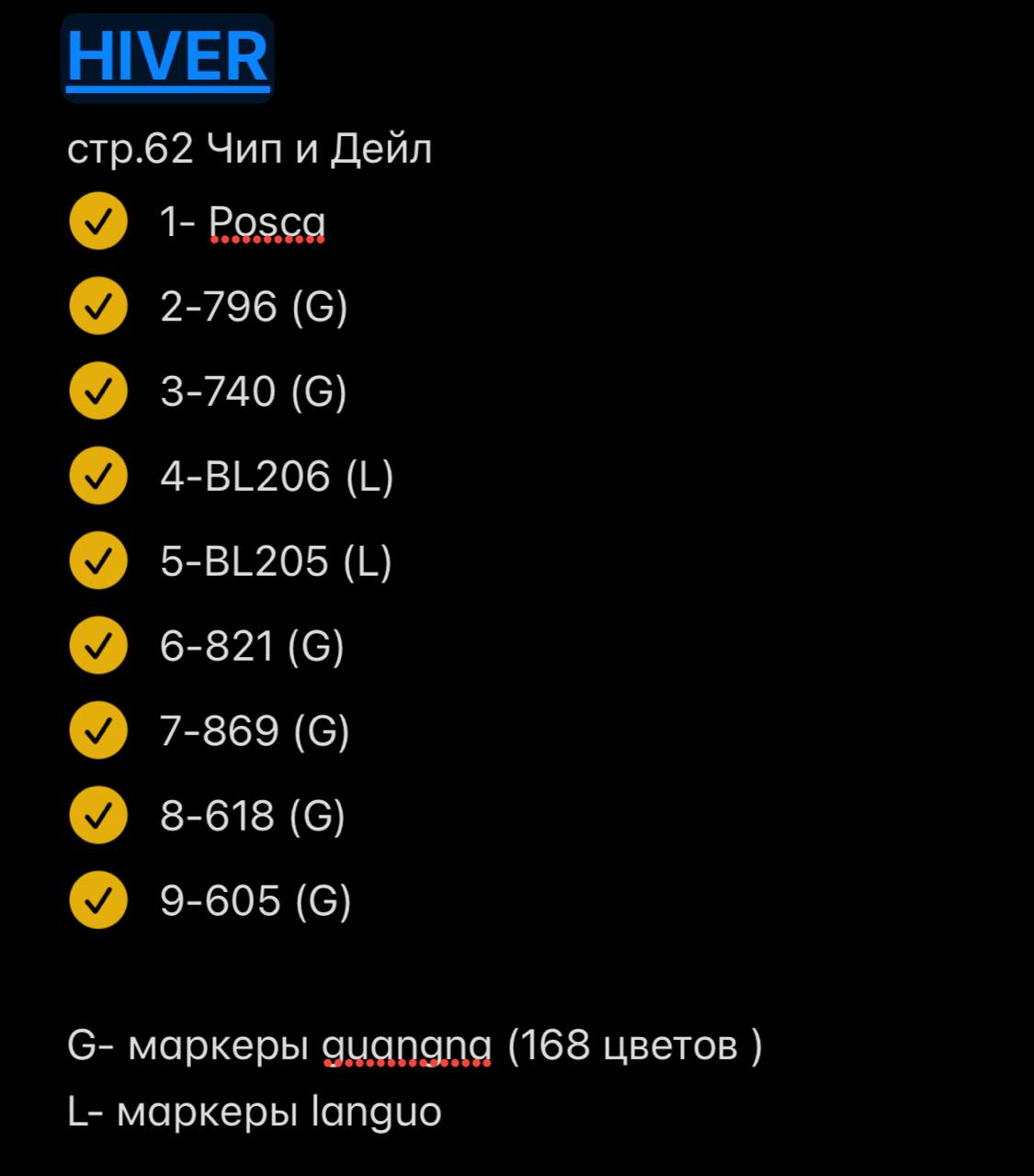Open the HIVER link
The width and height of the screenshot is (1034, 1176).
click(168, 58)
